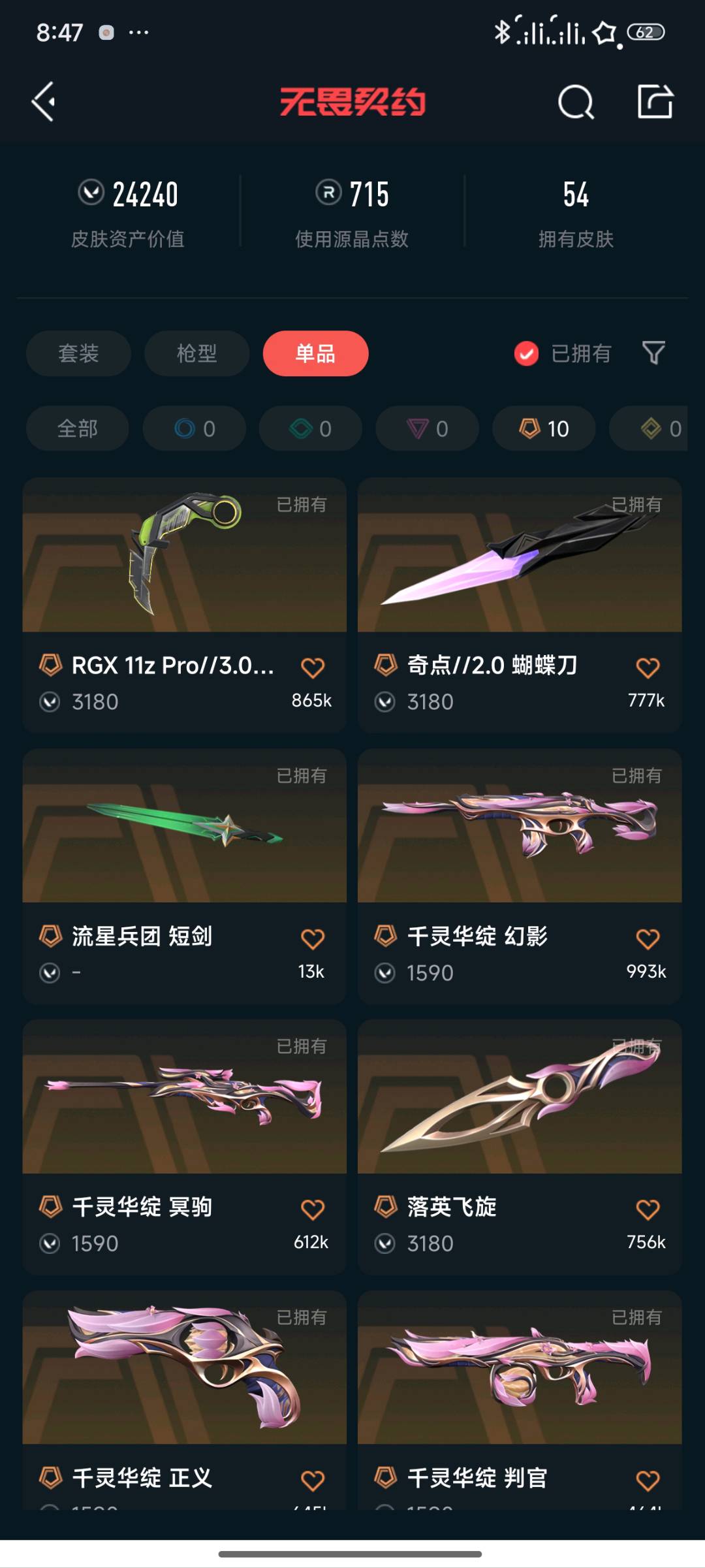
Task: Filter by the blue tier chip showing 0
Action: click(x=195, y=428)
